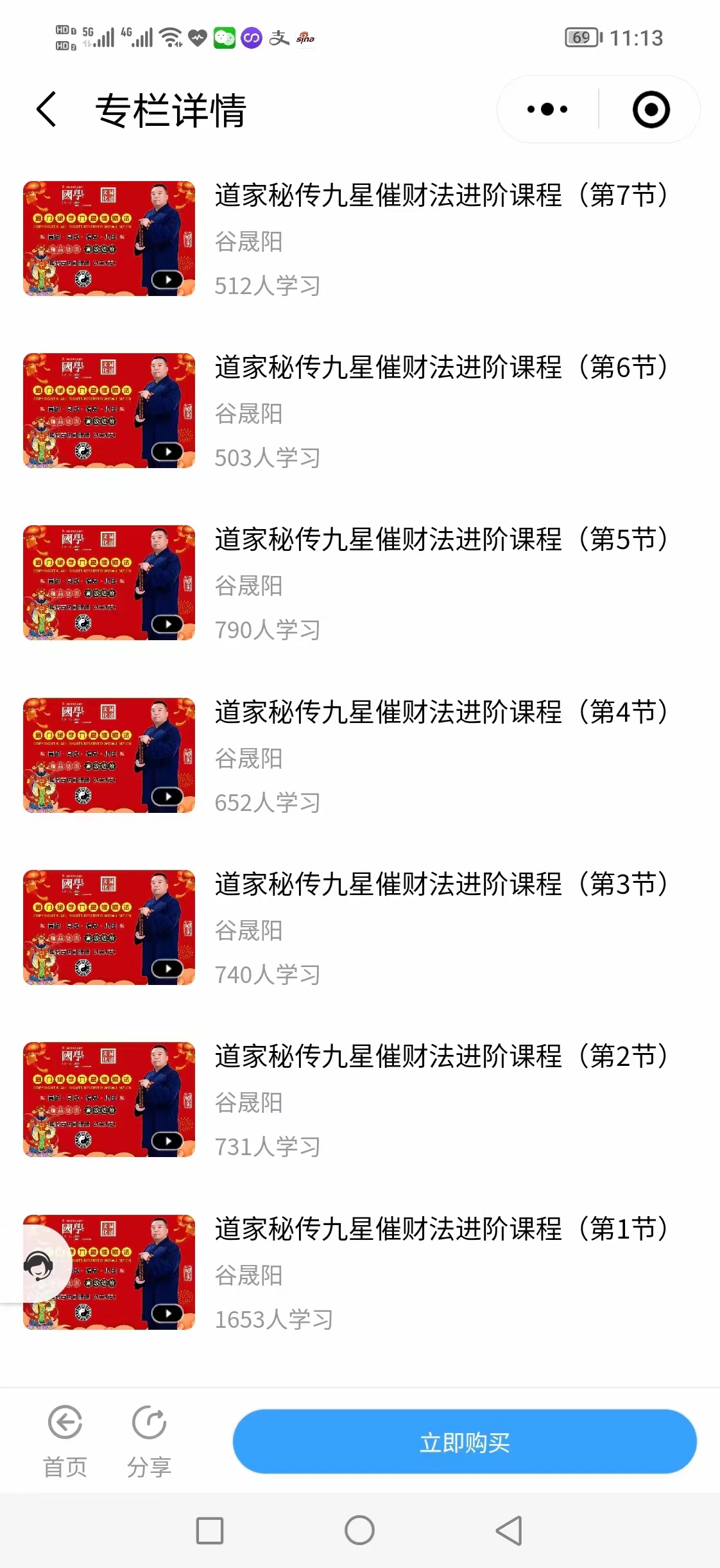Screen dimensions: 720x1568
Task: Tap the WeChat icon in the status bar
Action: pos(223,37)
